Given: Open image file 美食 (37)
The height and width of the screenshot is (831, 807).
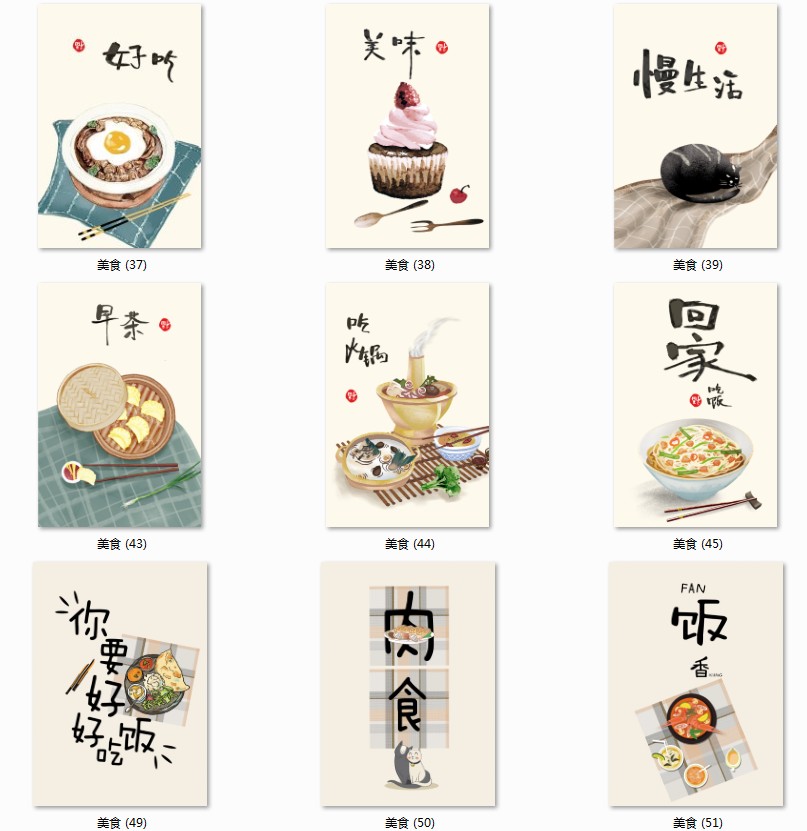Looking at the screenshot, I should 120,126.
